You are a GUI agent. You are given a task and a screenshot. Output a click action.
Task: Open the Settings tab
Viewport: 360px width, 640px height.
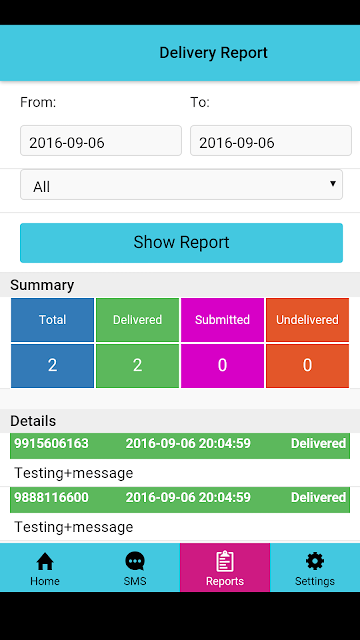coord(315,567)
